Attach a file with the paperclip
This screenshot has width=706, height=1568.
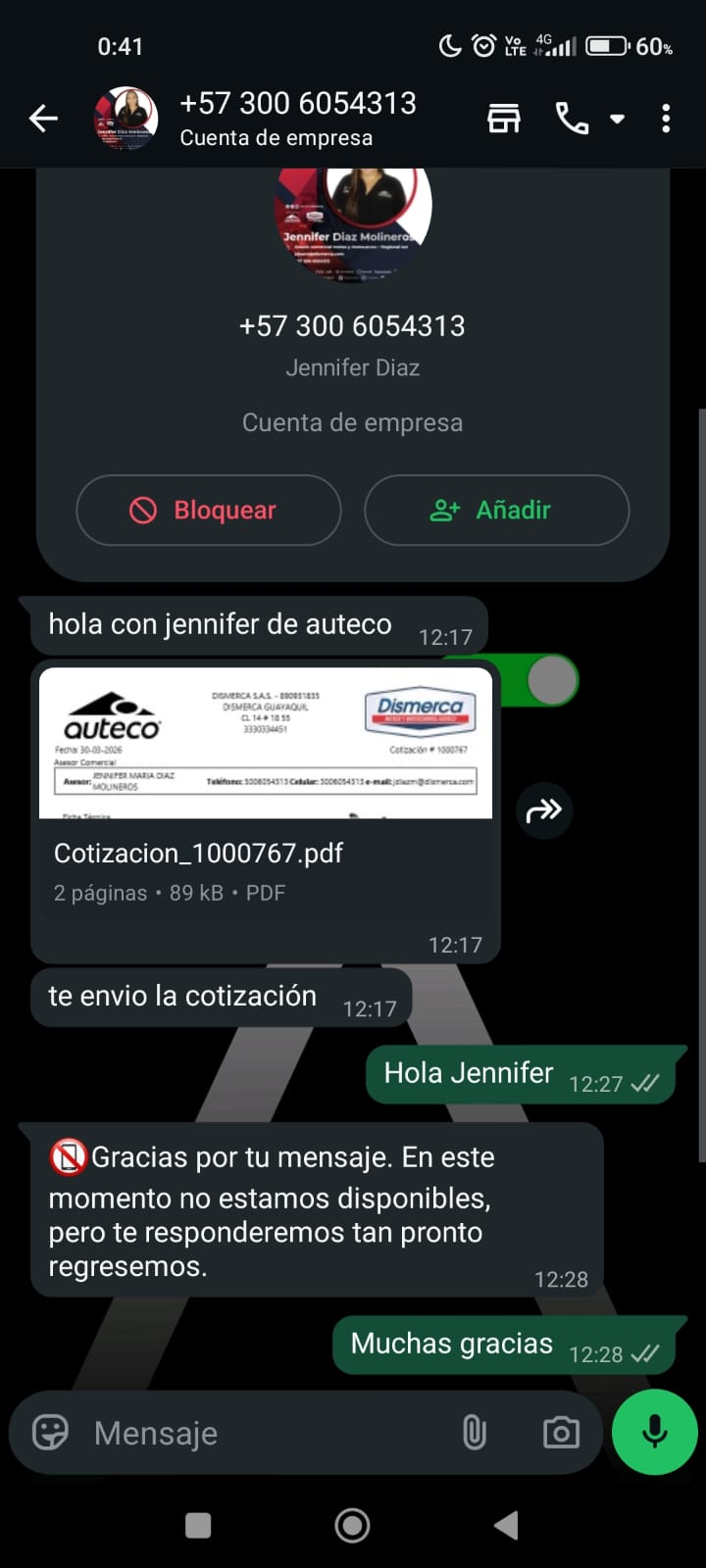pyautogui.click(x=474, y=1433)
